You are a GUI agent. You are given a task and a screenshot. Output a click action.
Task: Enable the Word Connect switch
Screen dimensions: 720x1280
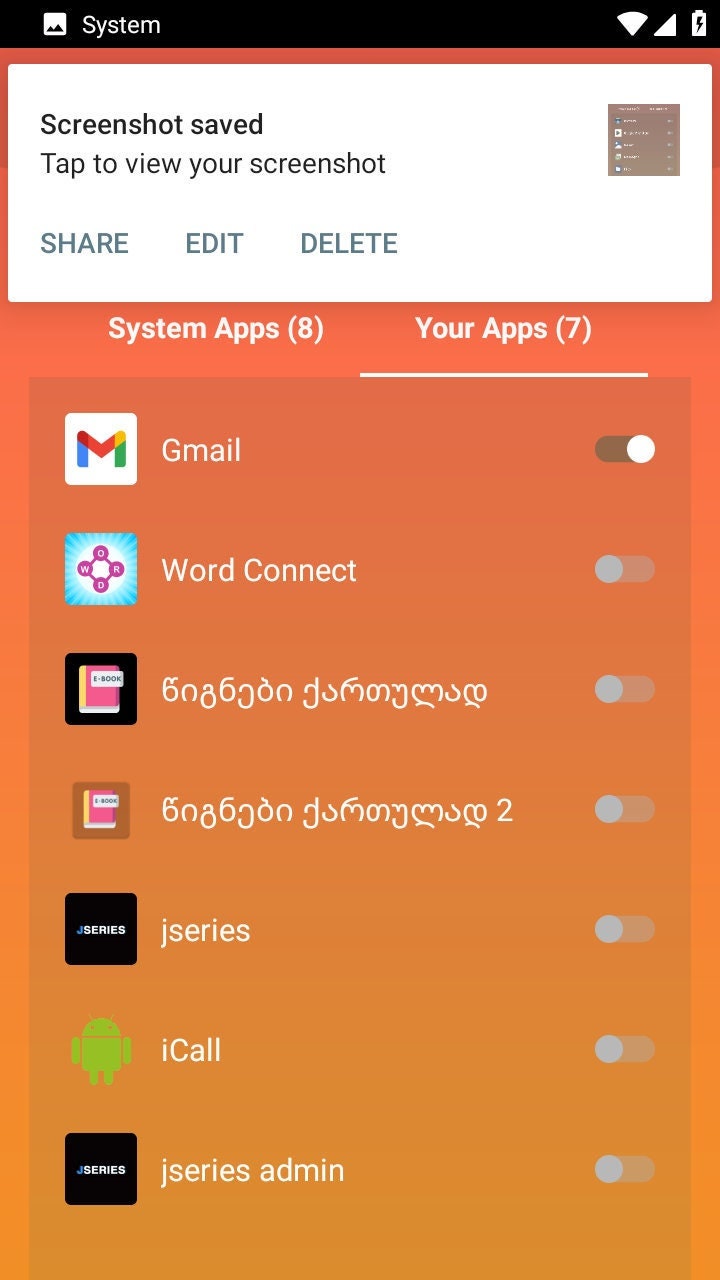coord(625,569)
